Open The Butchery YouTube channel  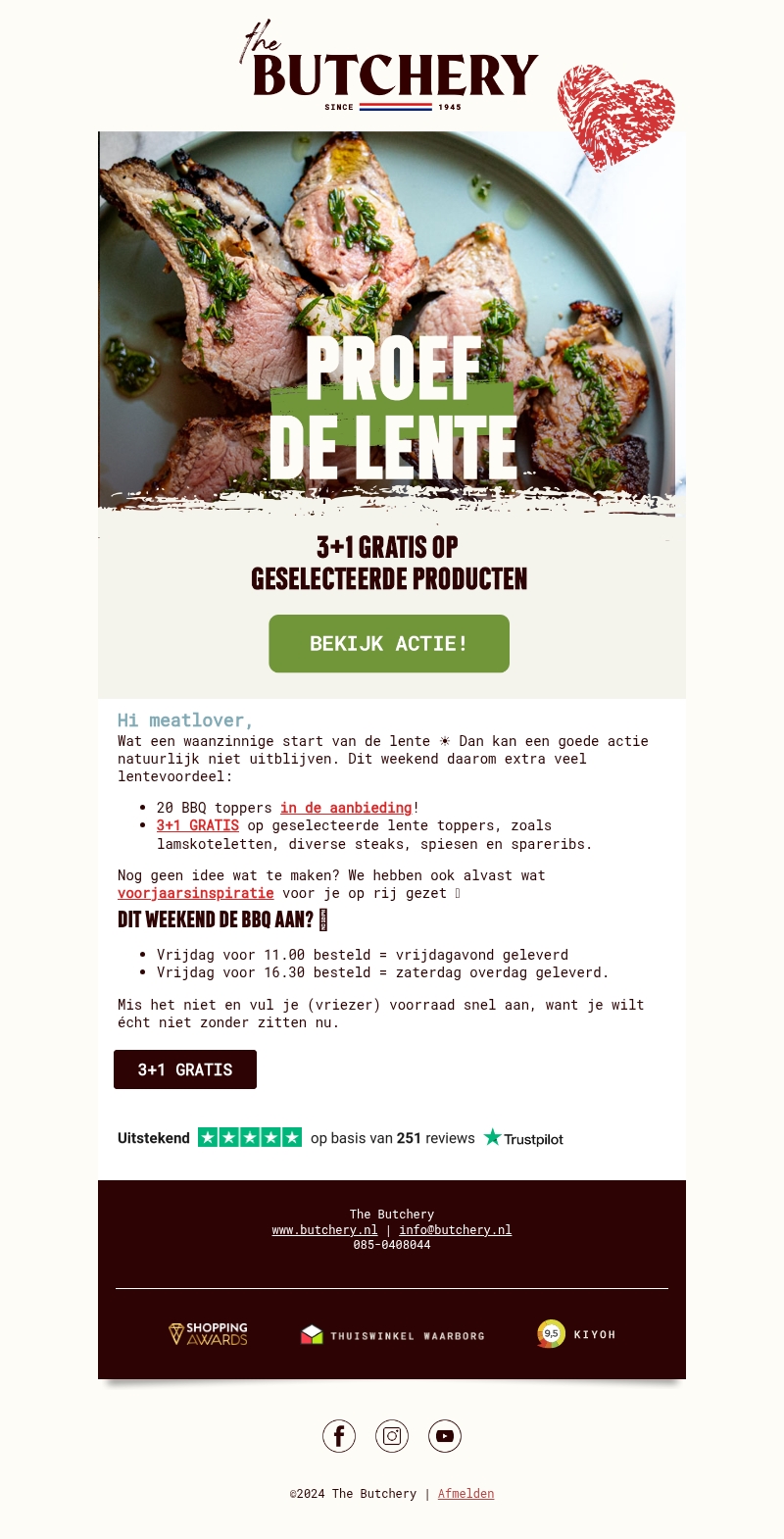click(x=445, y=1436)
